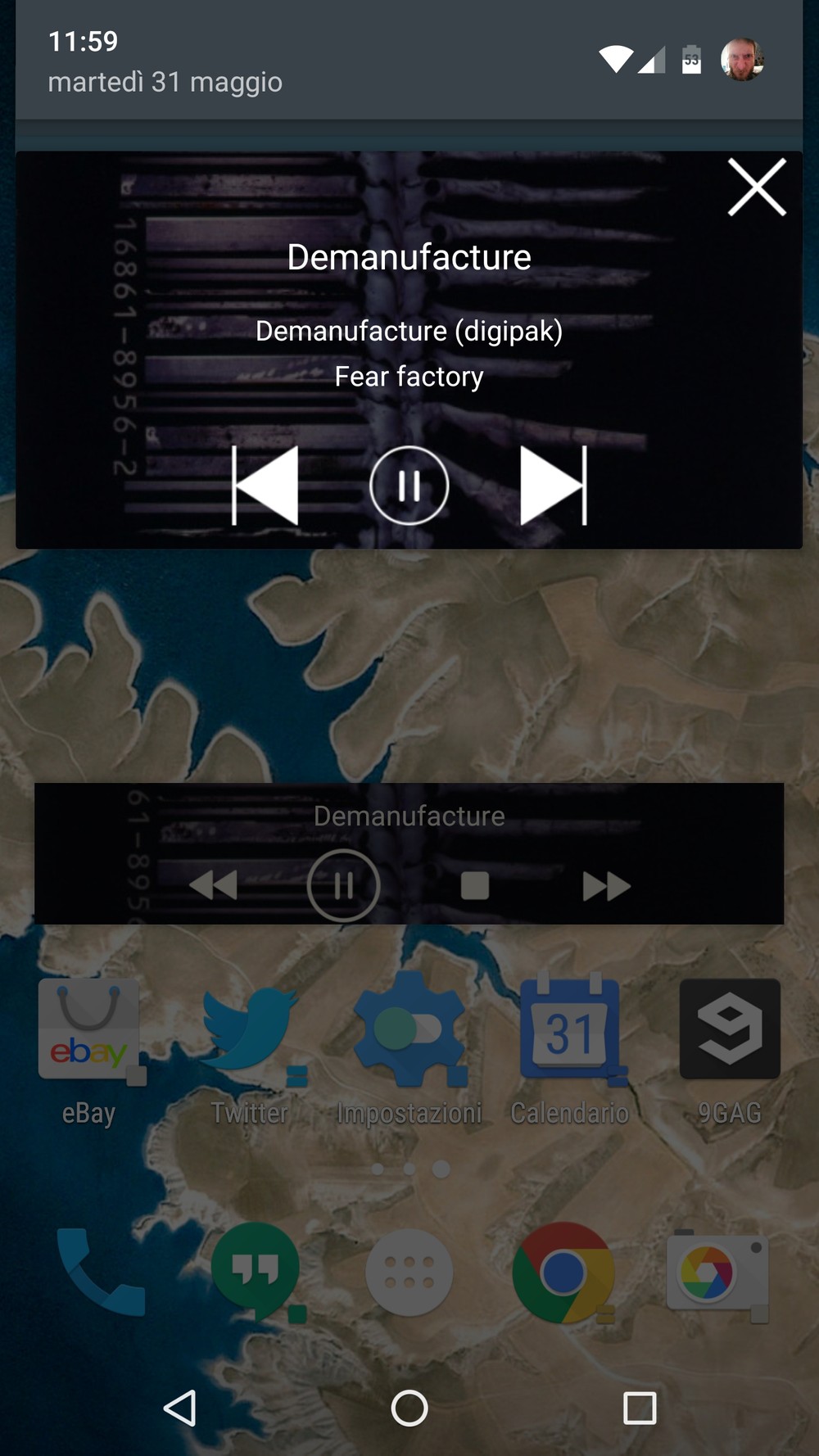Open the Calendario app

[x=570, y=1032]
